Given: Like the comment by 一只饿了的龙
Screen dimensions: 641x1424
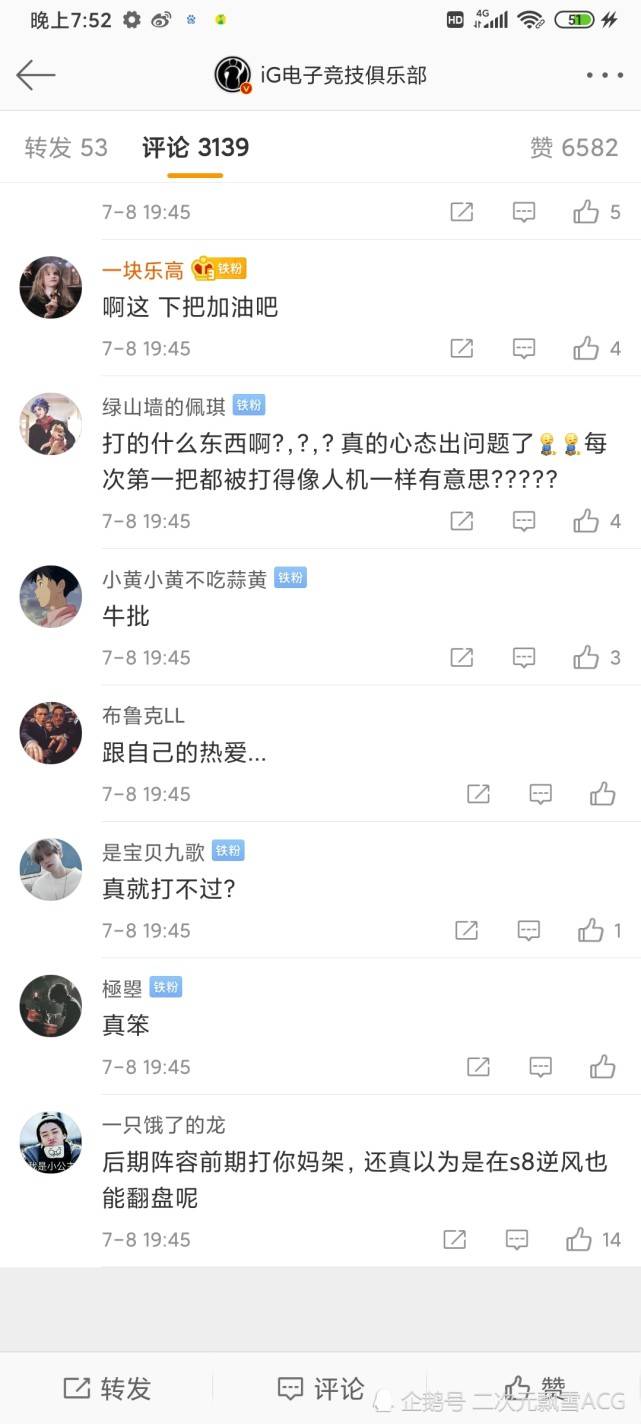Looking at the screenshot, I should click(580, 1240).
